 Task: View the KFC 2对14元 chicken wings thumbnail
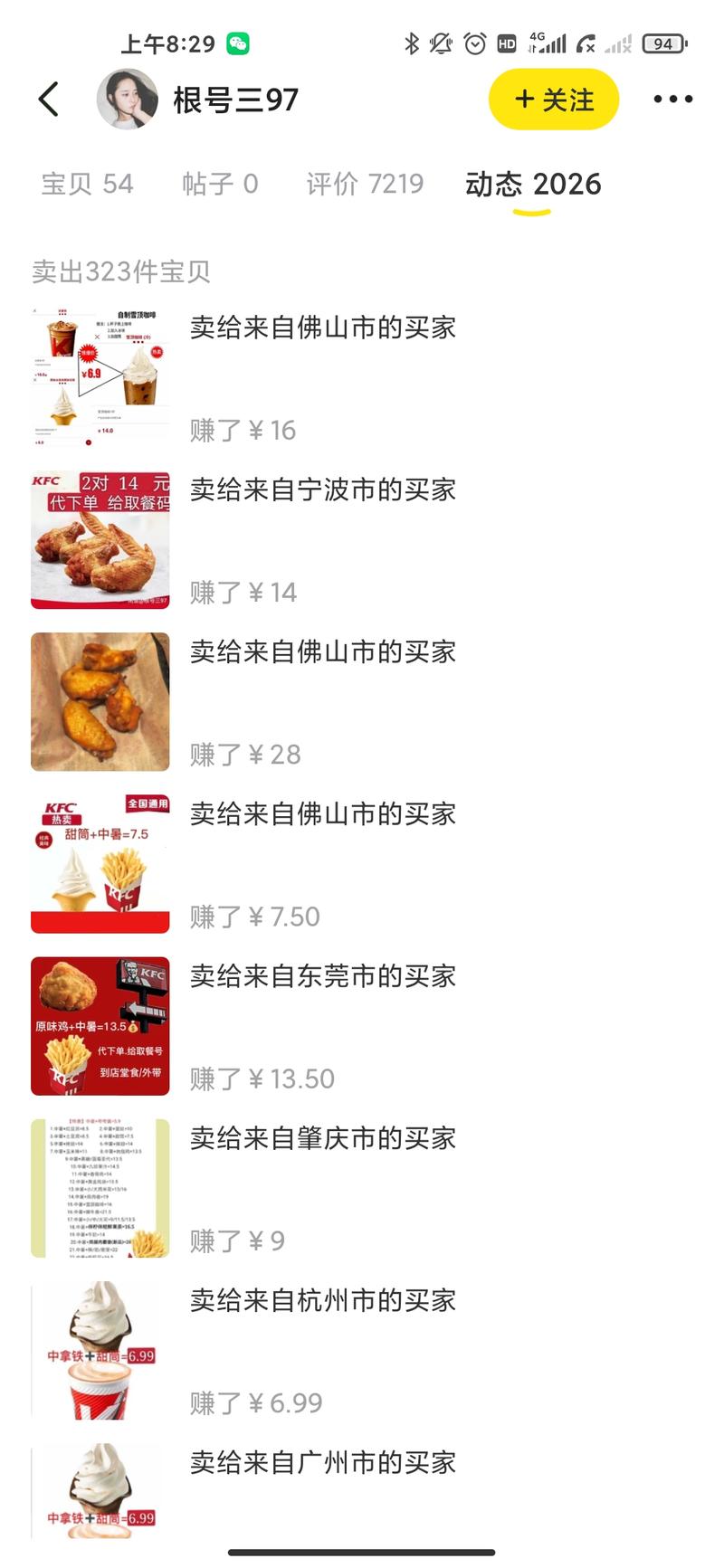click(x=99, y=539)
